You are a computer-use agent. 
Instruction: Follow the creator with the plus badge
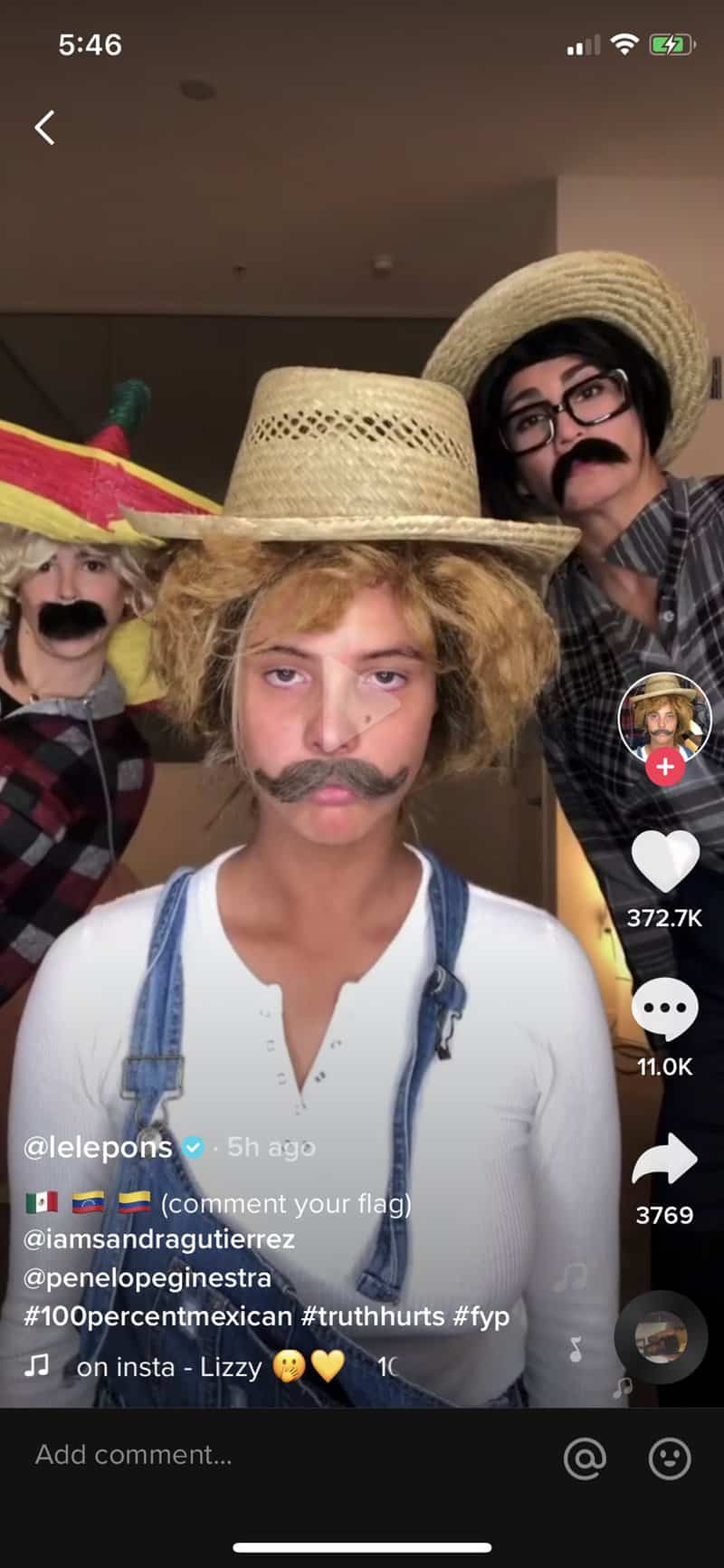665,768
